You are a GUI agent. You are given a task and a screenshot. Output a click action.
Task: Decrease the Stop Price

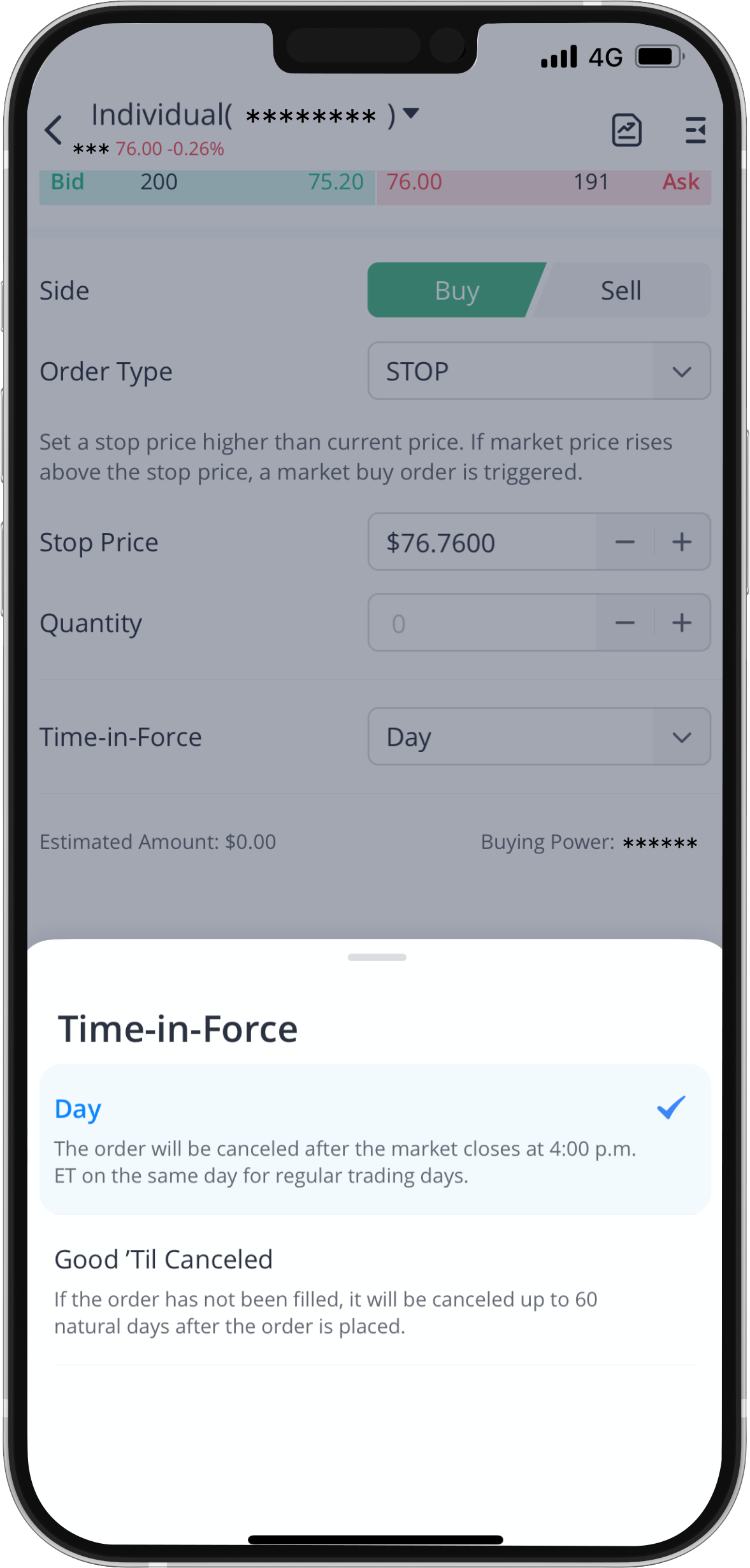[x=624, y=542]
